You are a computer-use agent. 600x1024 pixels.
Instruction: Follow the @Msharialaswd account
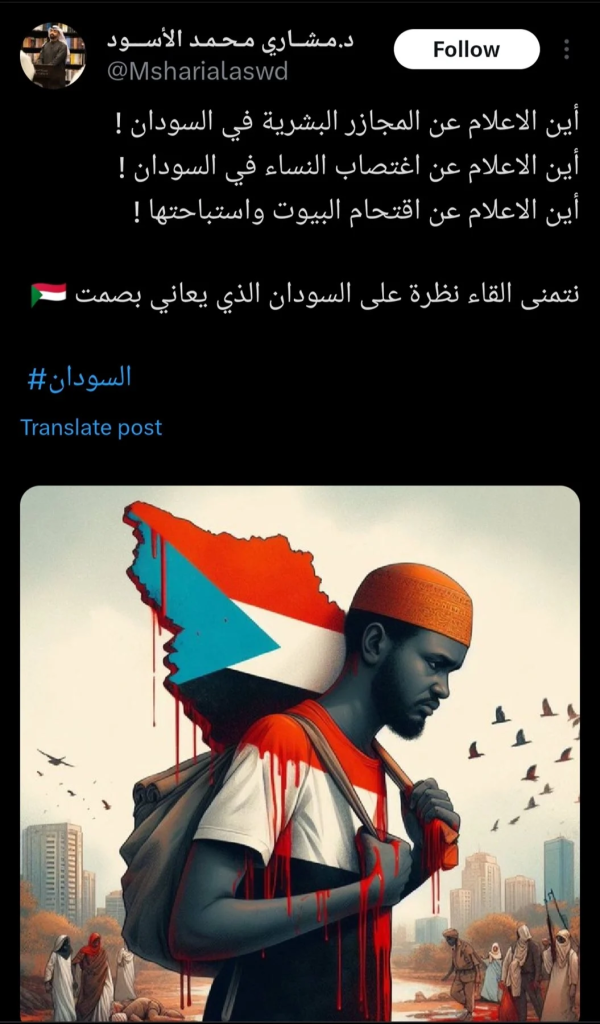(466, 49)
